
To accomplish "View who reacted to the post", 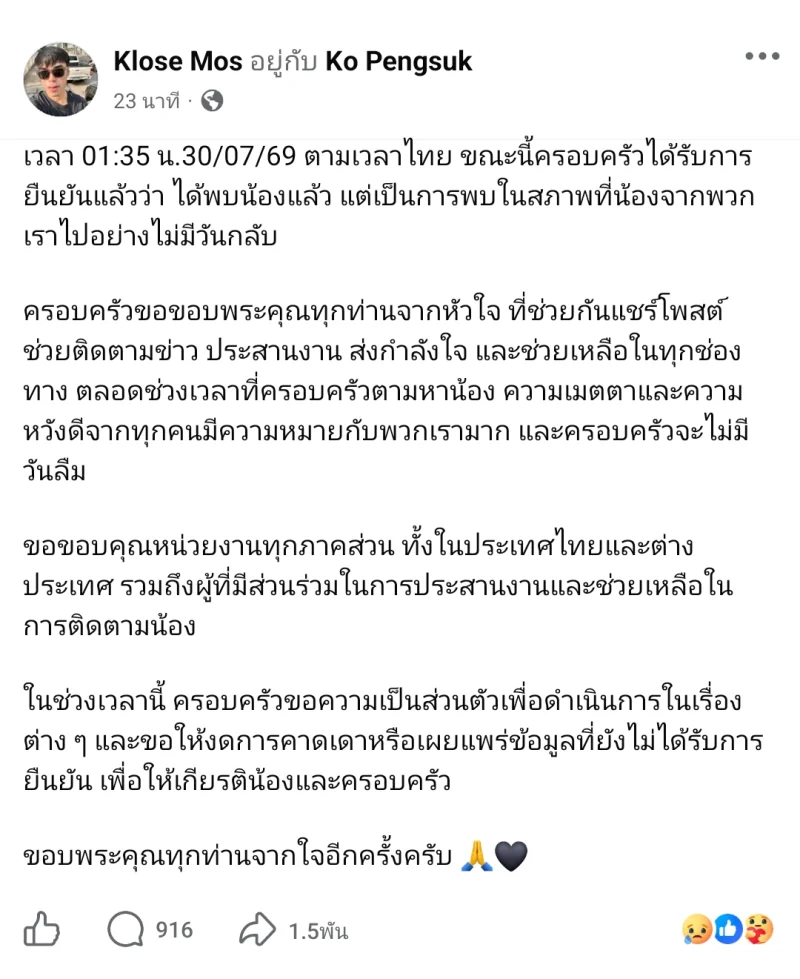I will click(x=728, y=929).
